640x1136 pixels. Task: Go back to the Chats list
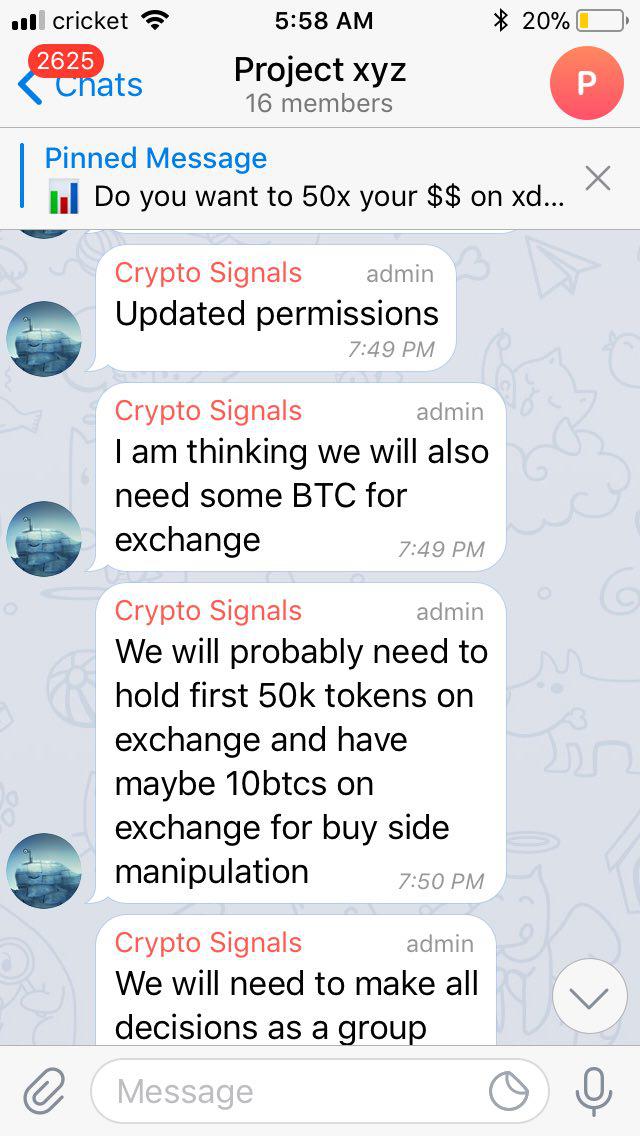80,85
